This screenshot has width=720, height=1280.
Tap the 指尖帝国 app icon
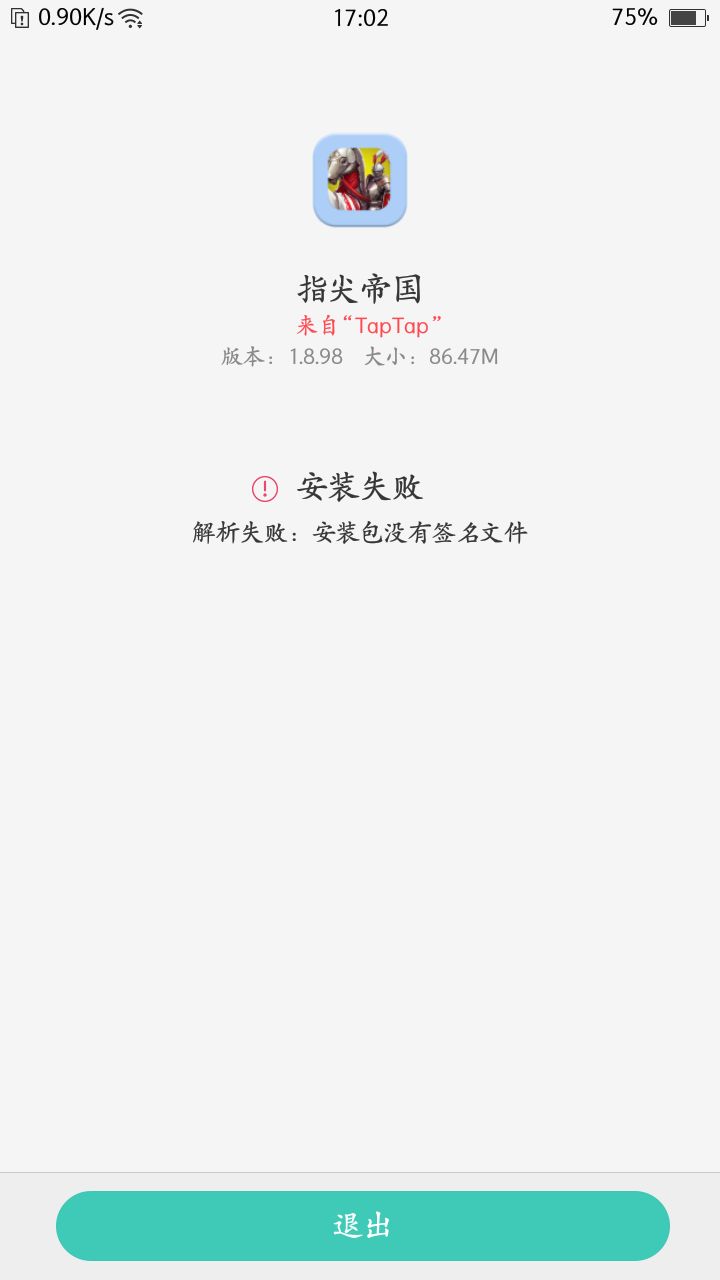pos(360,180)
